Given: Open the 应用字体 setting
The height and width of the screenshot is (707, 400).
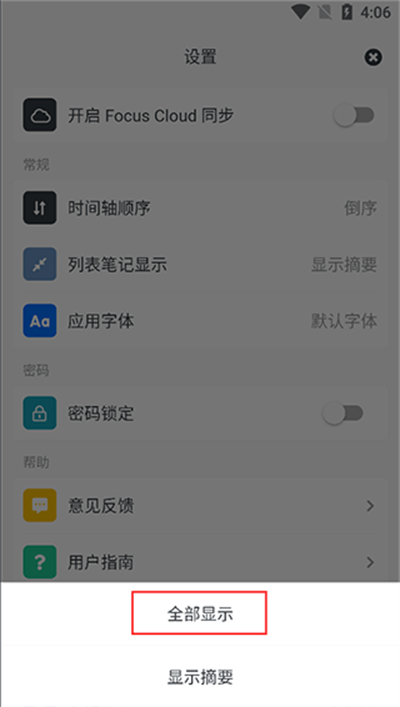Looking at the screenshot, I should tap(200, 321).
